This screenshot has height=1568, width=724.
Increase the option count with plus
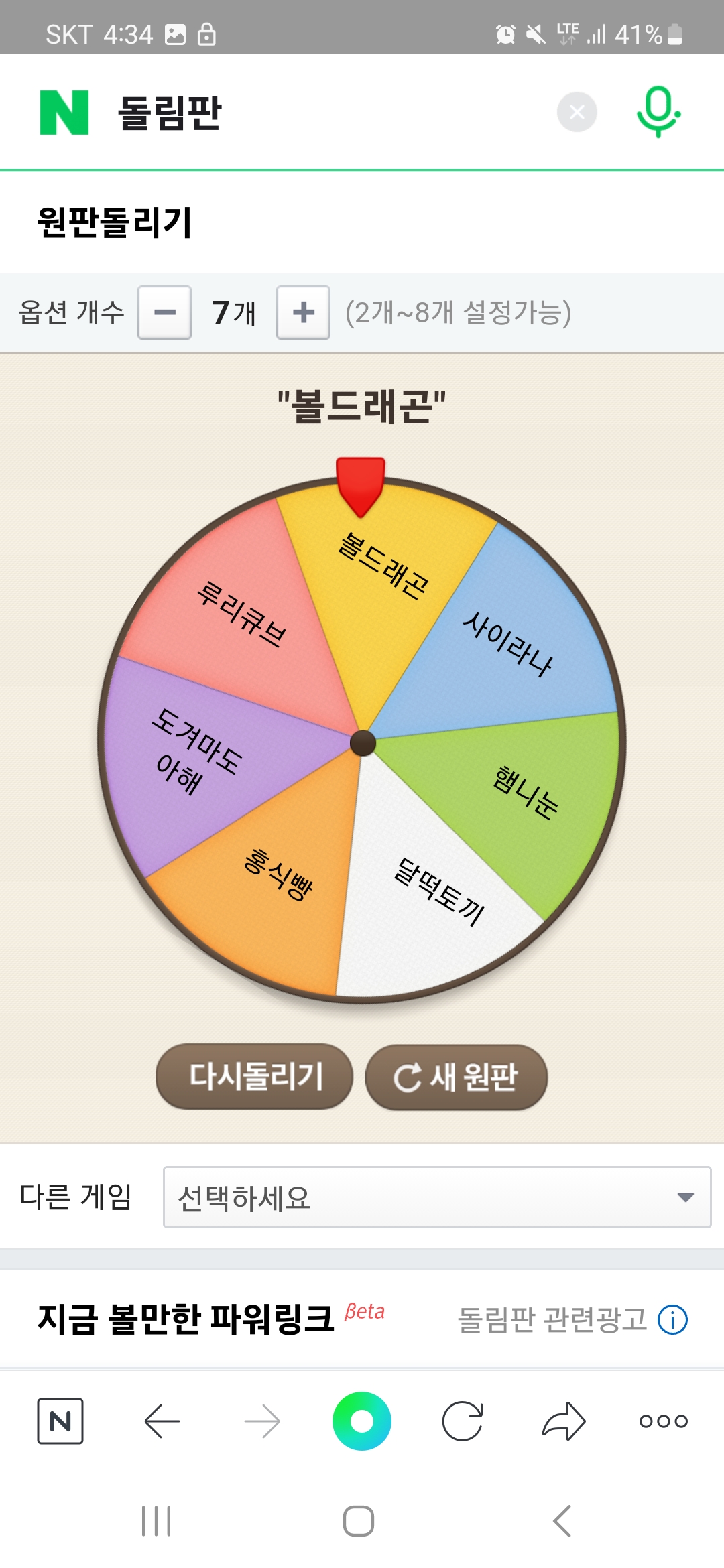pos(303,312)
